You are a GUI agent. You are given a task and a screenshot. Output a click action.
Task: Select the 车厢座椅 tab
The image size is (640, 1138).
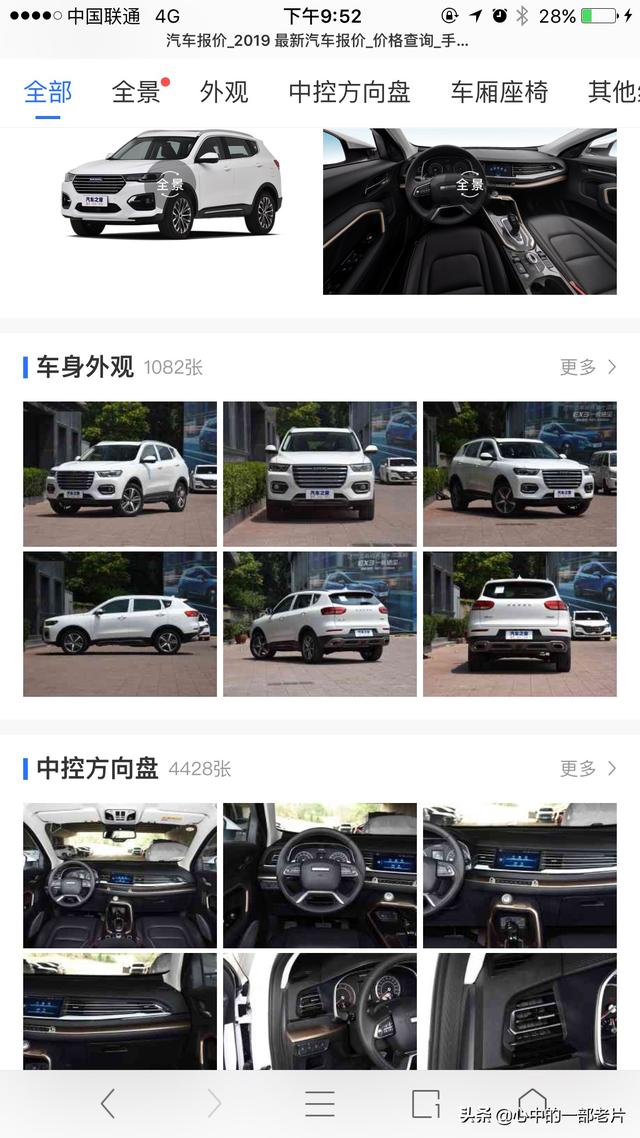coord(499,93)
